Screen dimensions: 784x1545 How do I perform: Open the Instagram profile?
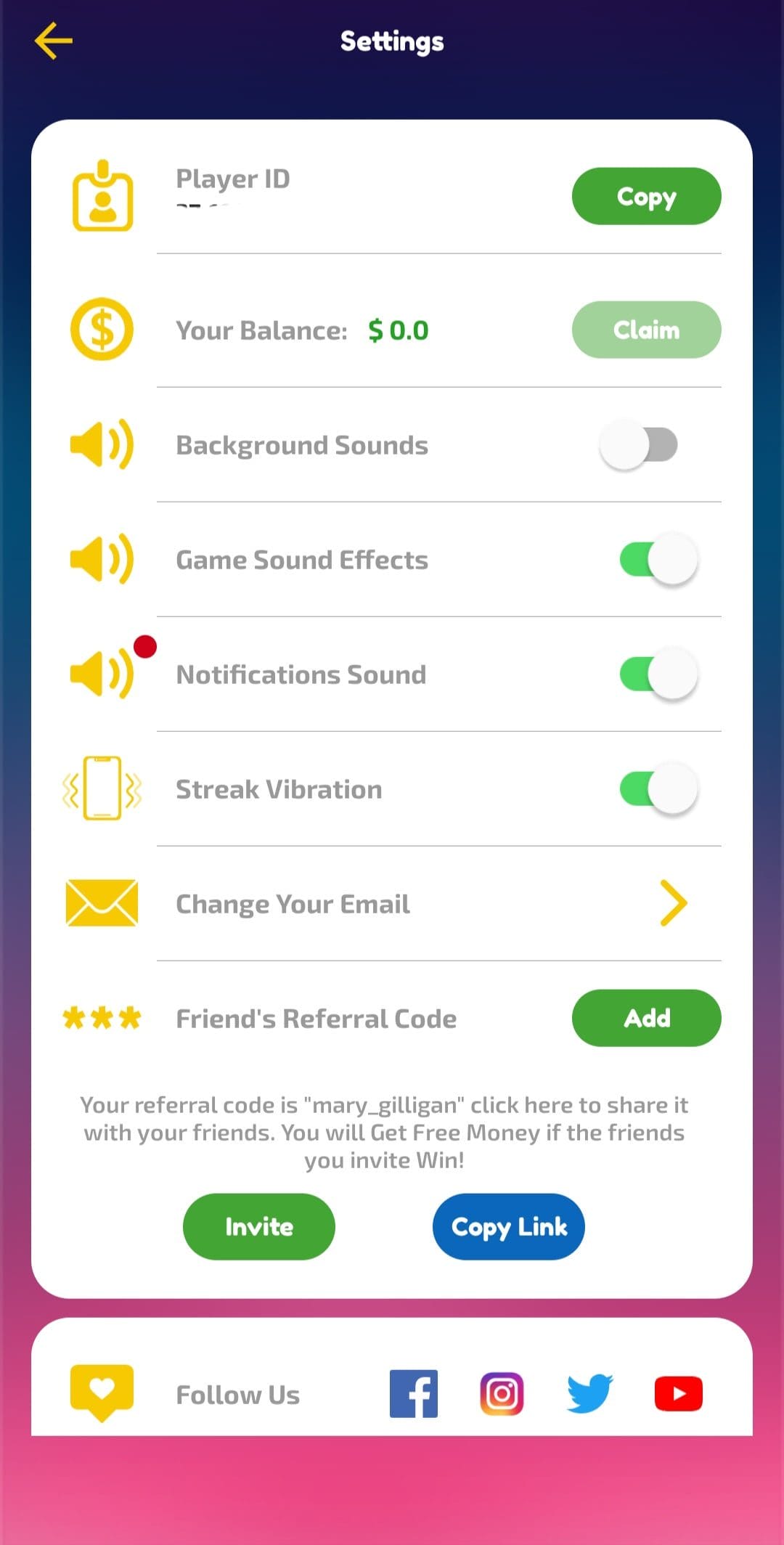click(x=502, y=1394)
